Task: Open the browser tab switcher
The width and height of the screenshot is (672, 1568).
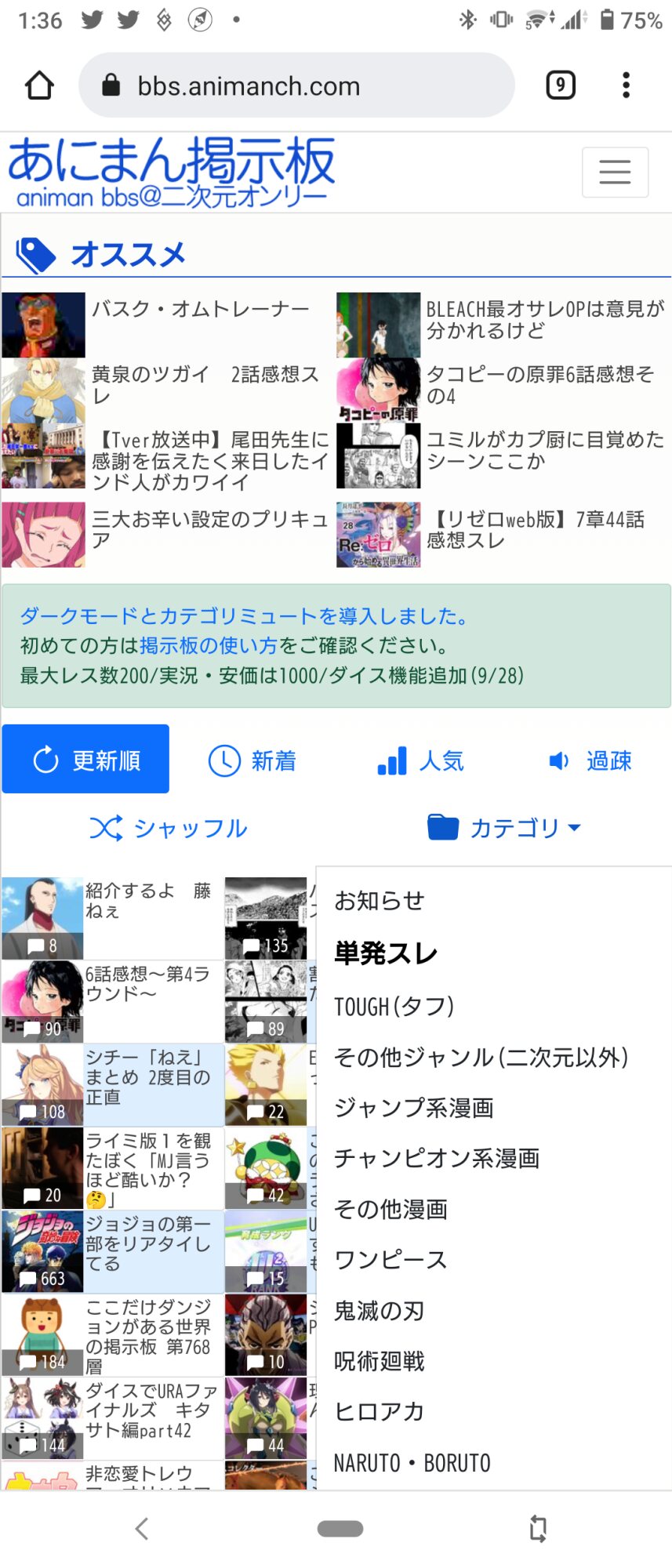Action: [x=560, y=85]
